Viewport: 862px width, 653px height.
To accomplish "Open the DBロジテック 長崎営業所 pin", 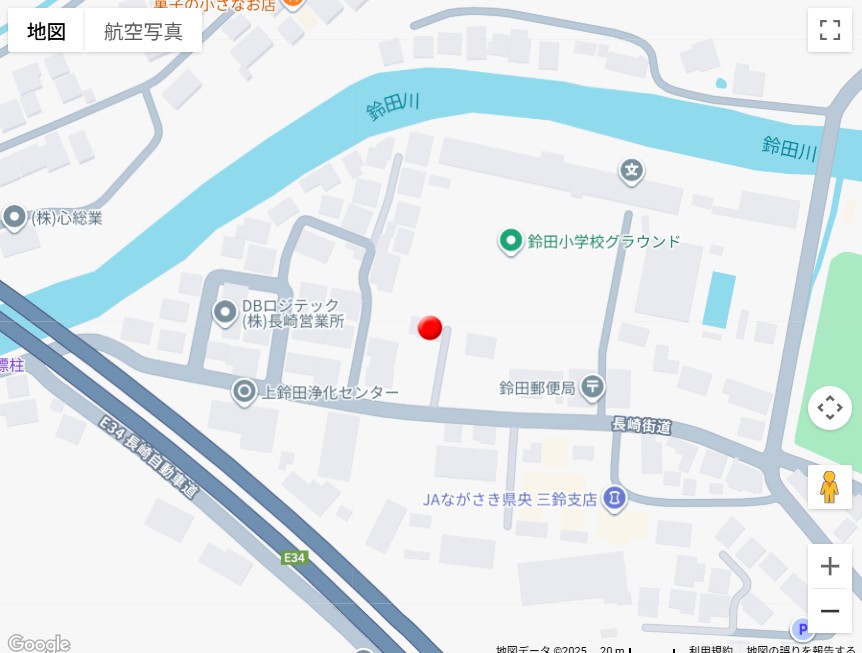I will tap(226, 313).
